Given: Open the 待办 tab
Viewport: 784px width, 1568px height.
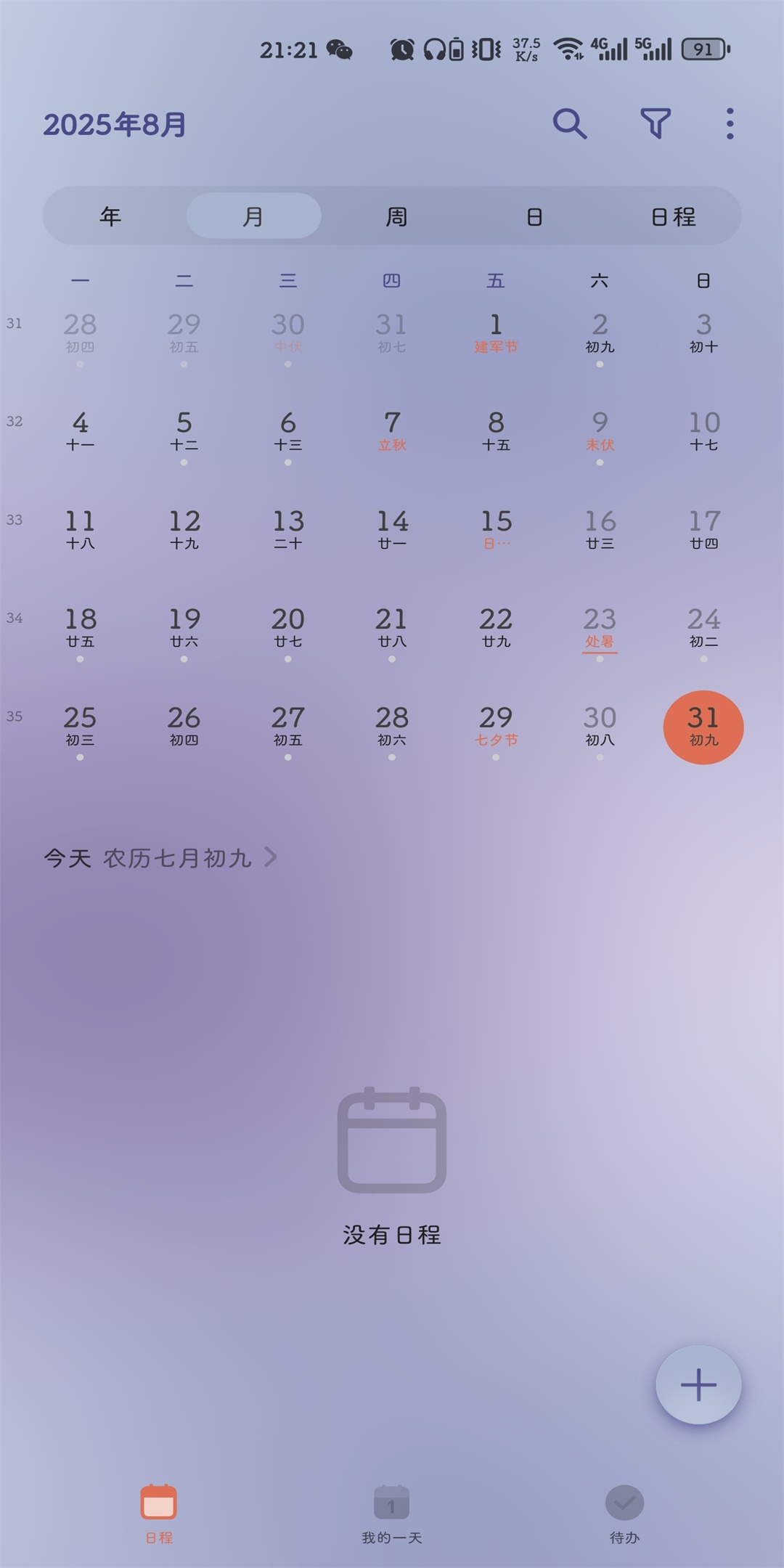Looking at the screenshot, I should [x=624, y=1513].
